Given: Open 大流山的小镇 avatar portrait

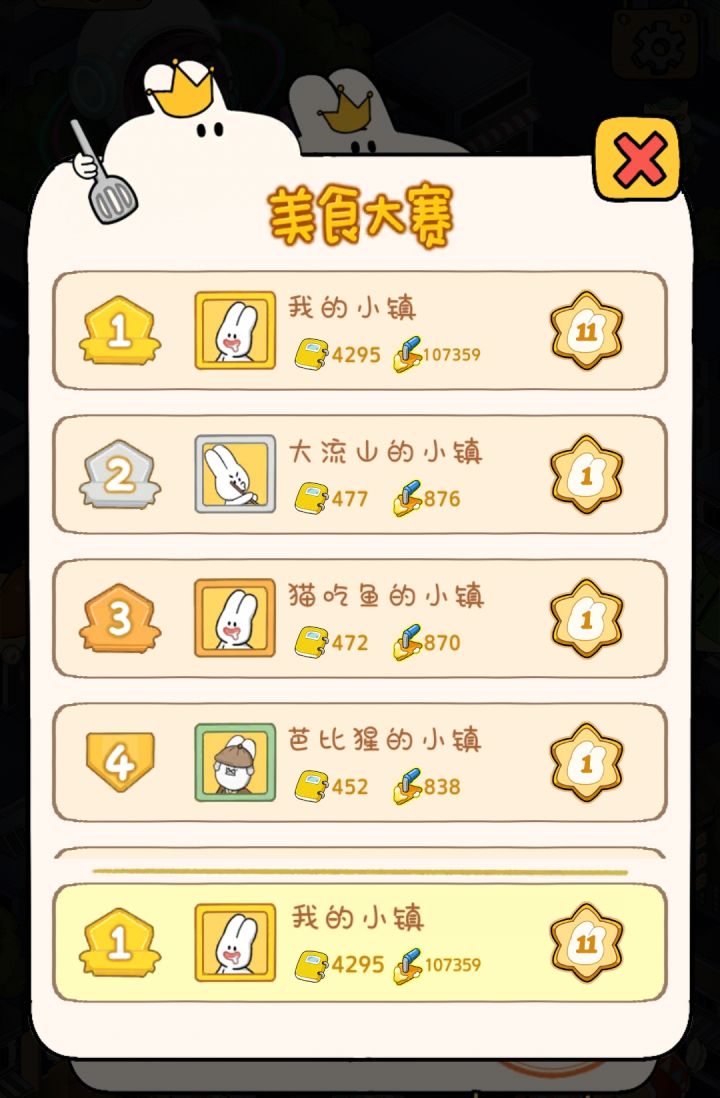Looking at the screenshot, I should coord(235,474).
